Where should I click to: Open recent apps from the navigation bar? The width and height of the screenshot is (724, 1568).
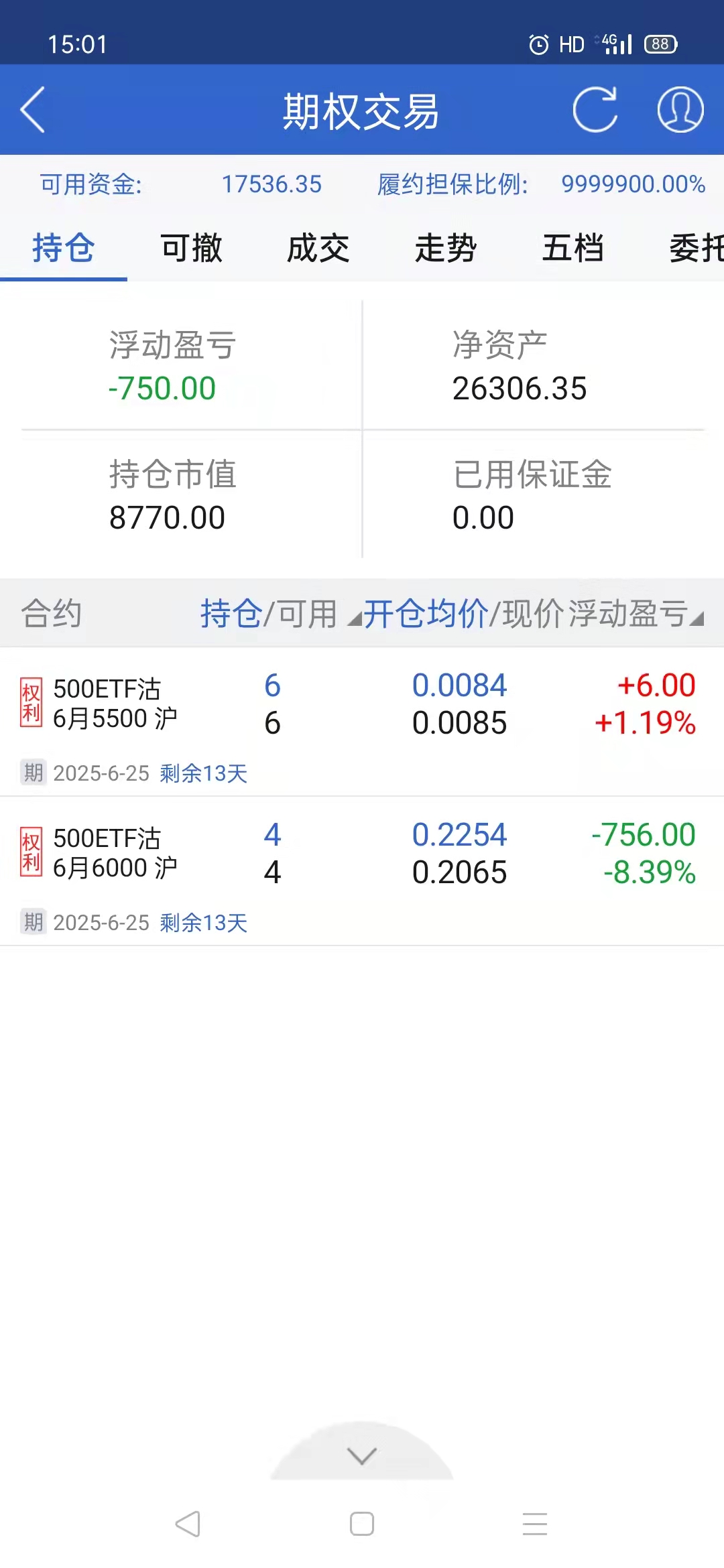535,1524
